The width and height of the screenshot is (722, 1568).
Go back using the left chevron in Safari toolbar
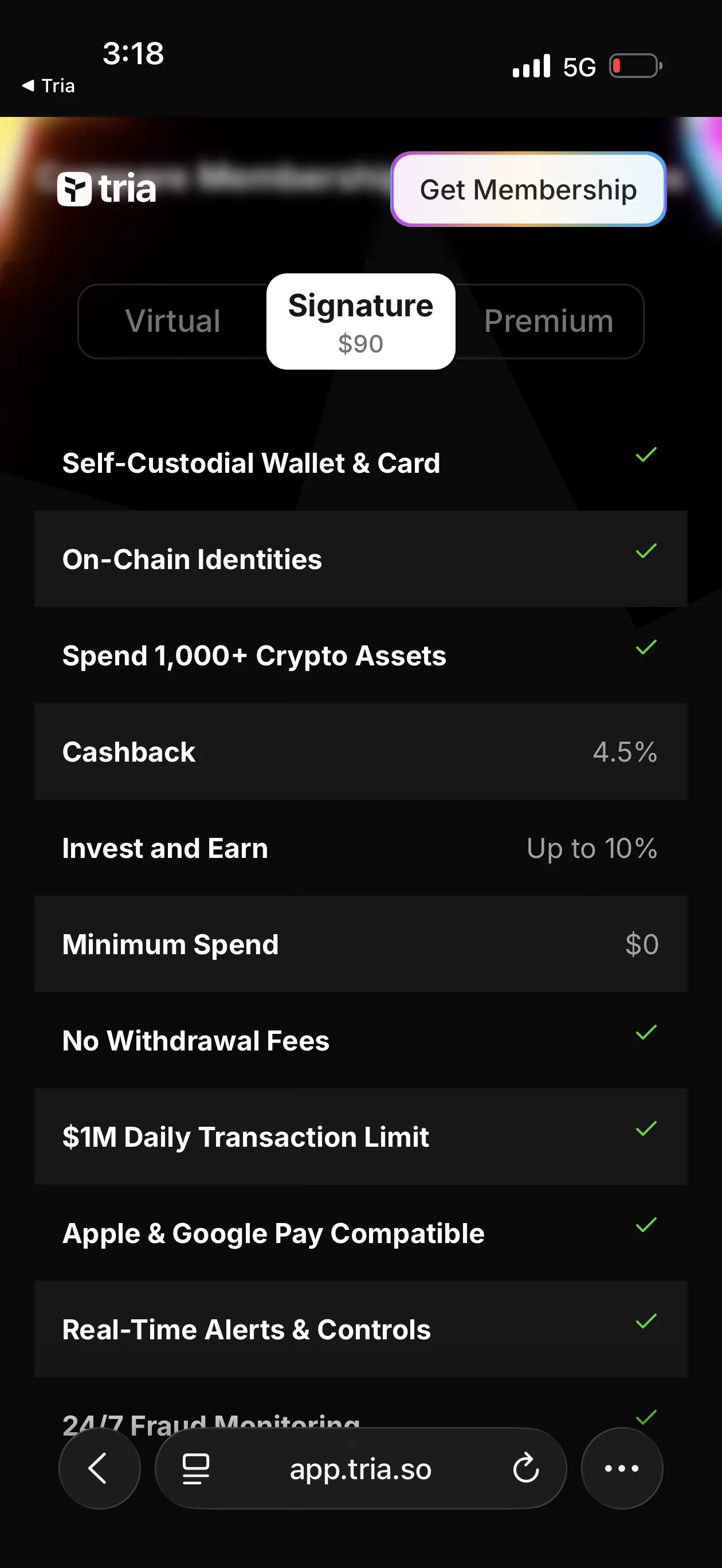[99, 1468]
